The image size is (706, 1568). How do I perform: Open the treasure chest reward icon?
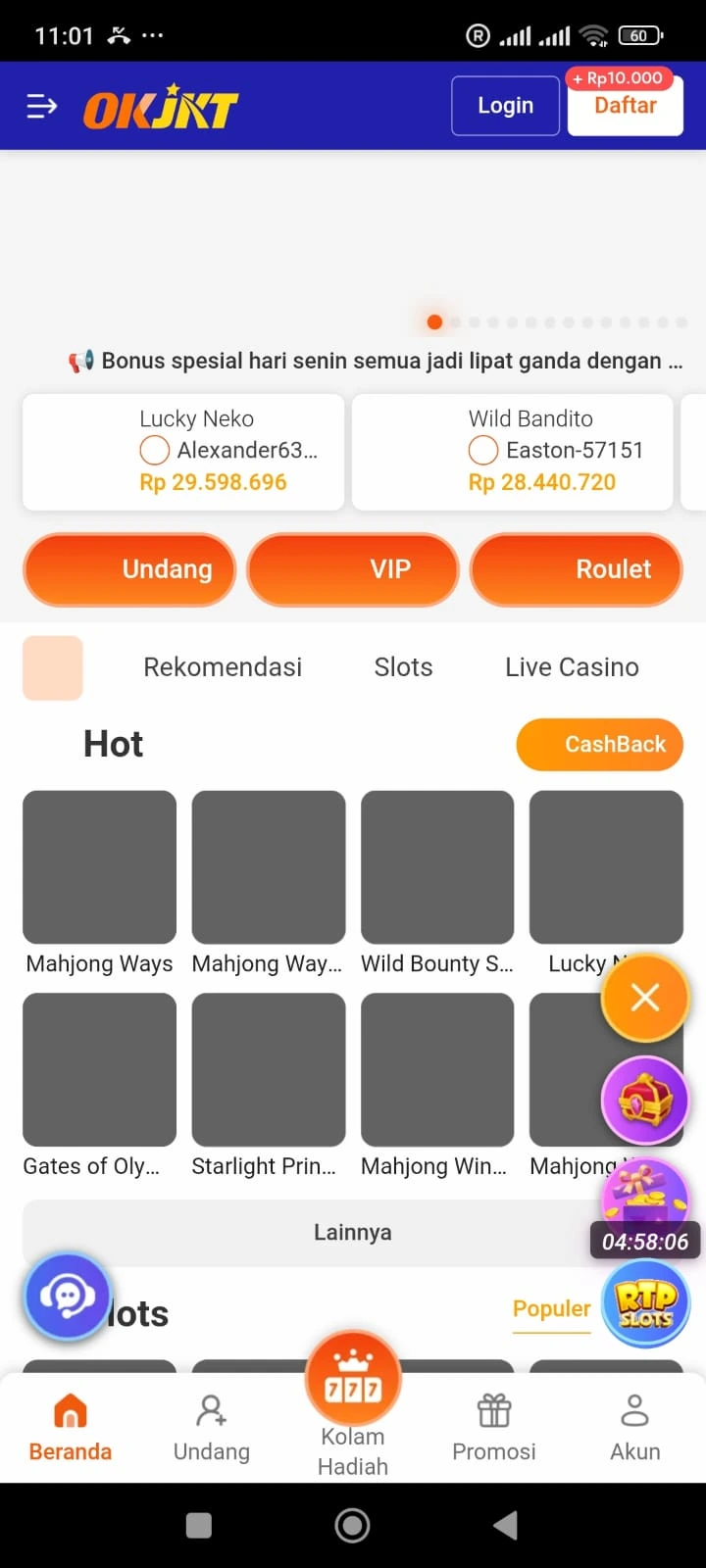[645, 1100]
